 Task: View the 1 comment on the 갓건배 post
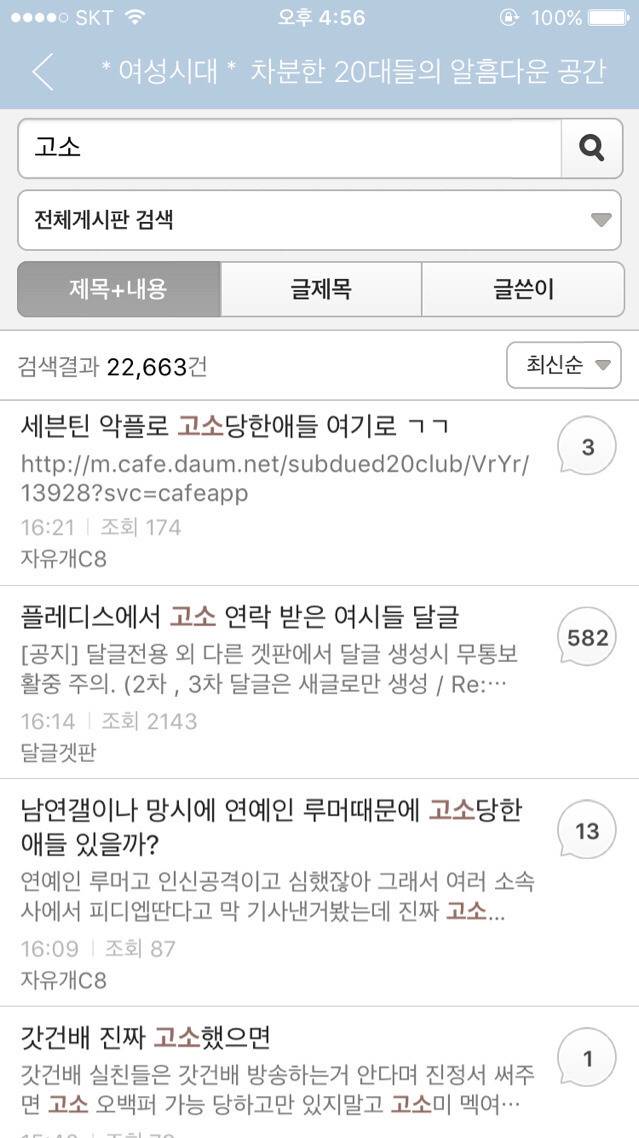coord(587,1058)
